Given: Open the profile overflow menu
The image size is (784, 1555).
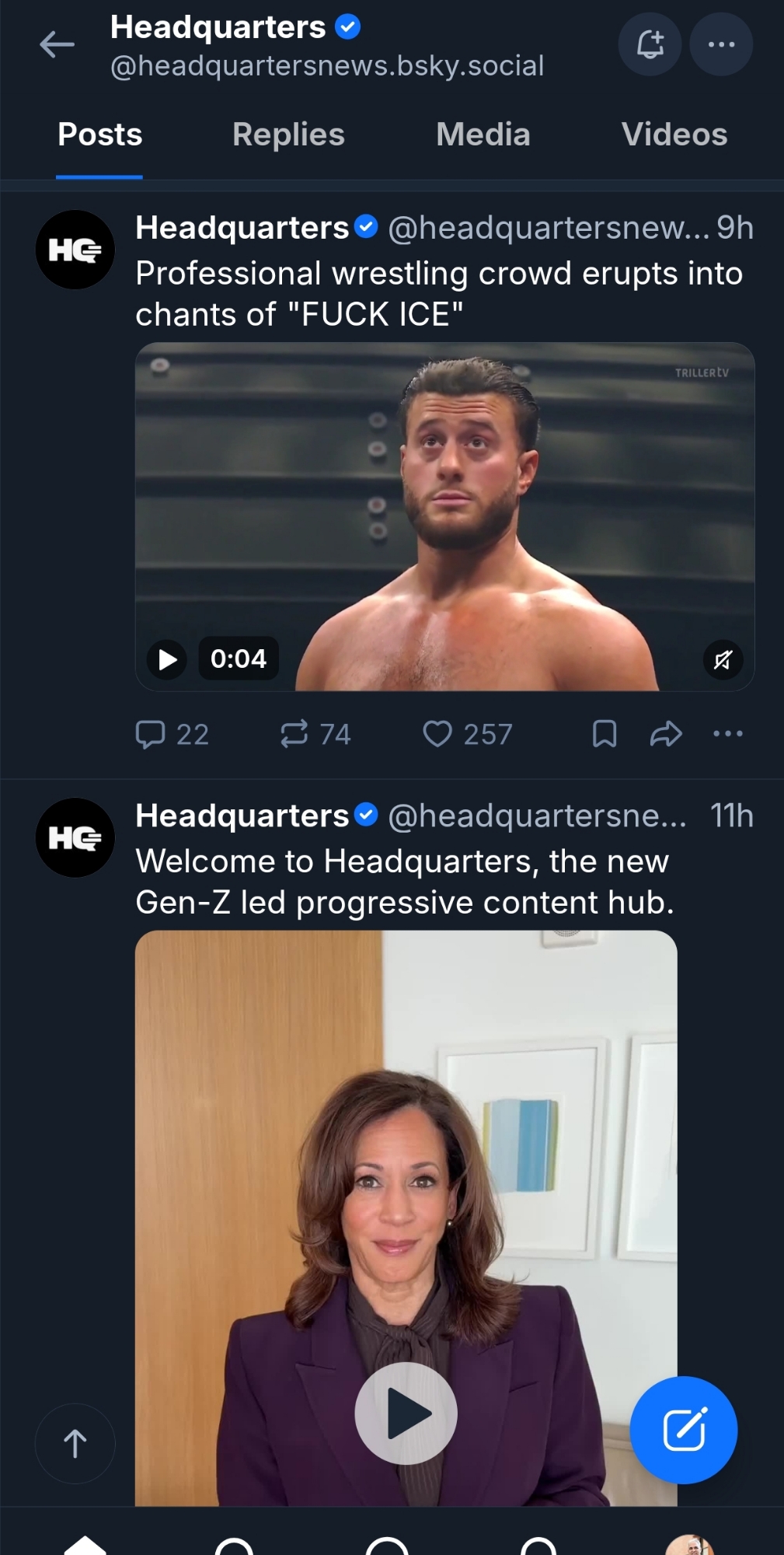Looking at the screenshot, I should click(721, 44).
